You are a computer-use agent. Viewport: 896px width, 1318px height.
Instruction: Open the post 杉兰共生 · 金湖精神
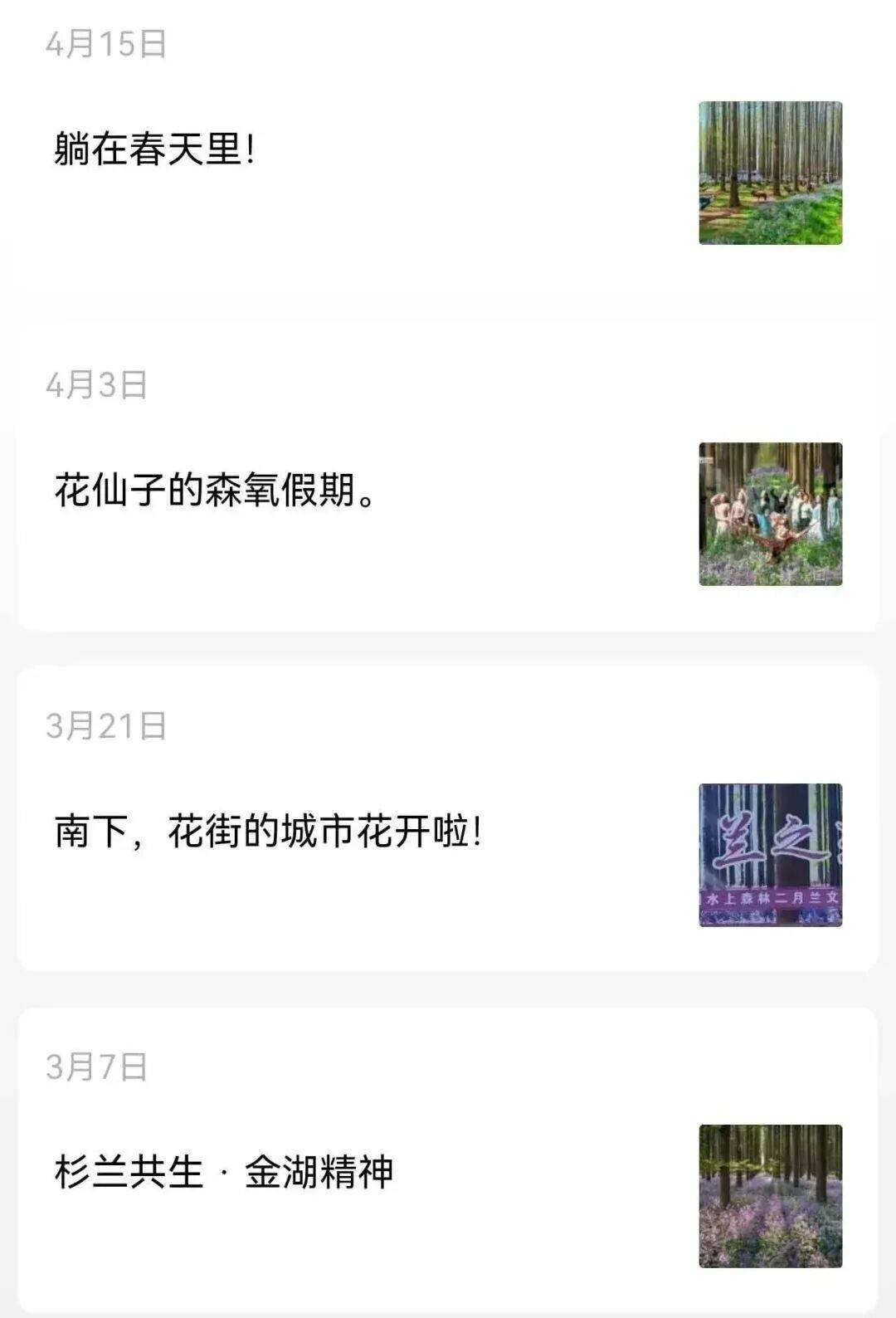click(224, 1173)
